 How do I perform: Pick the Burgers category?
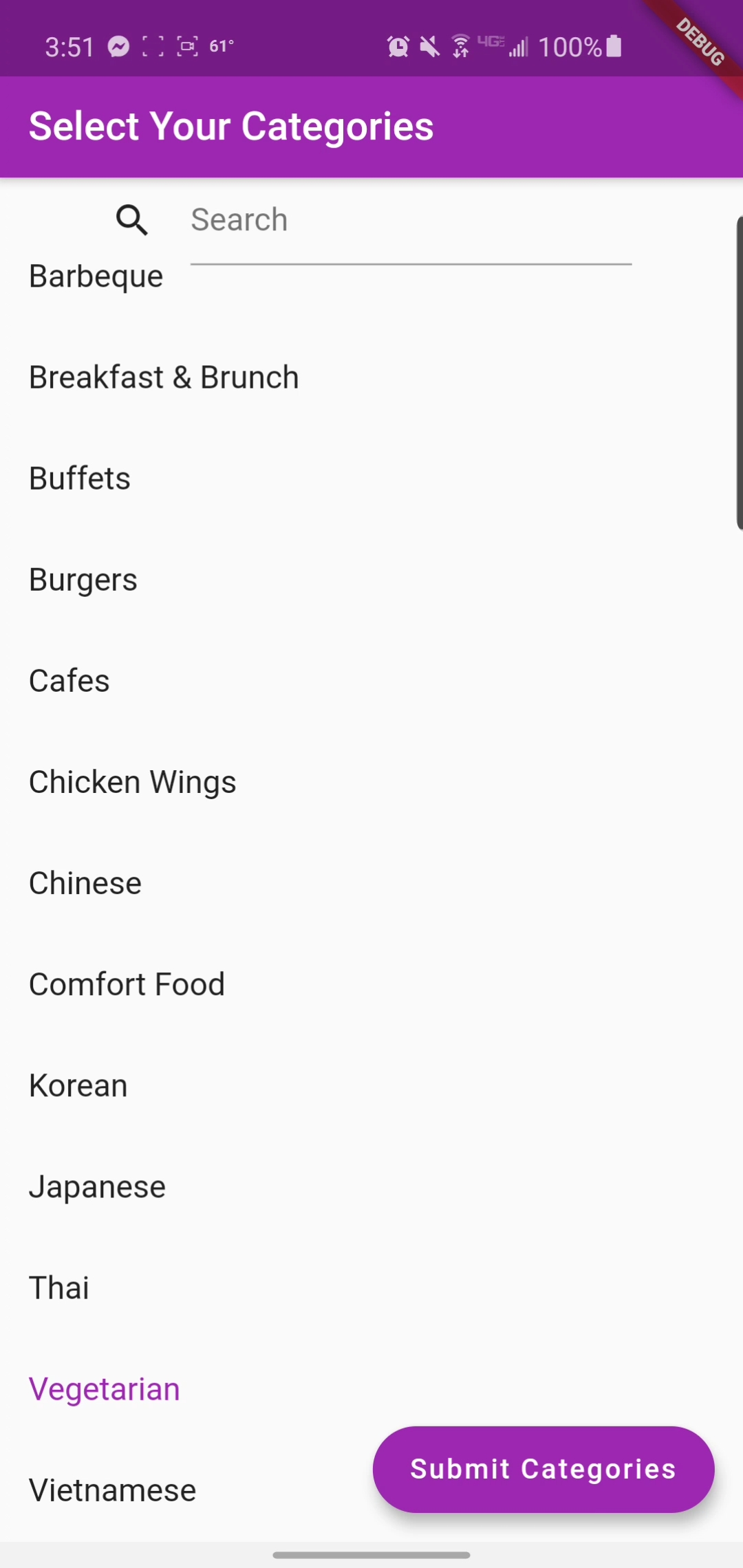[x=83, y=580]
